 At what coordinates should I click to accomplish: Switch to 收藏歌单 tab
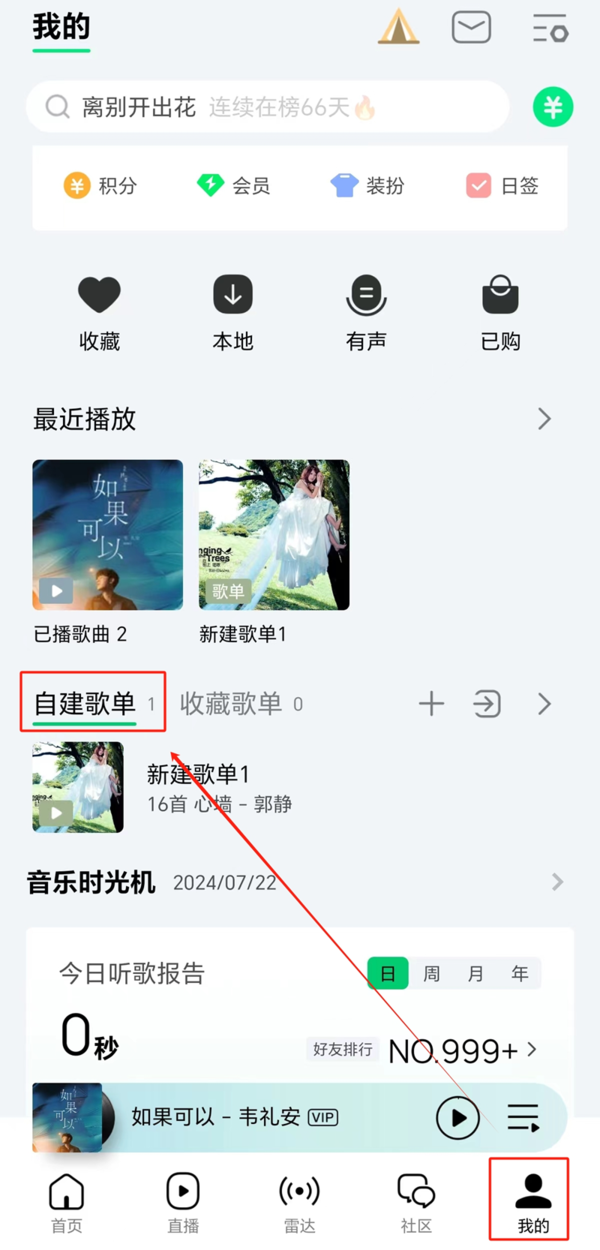231,704
